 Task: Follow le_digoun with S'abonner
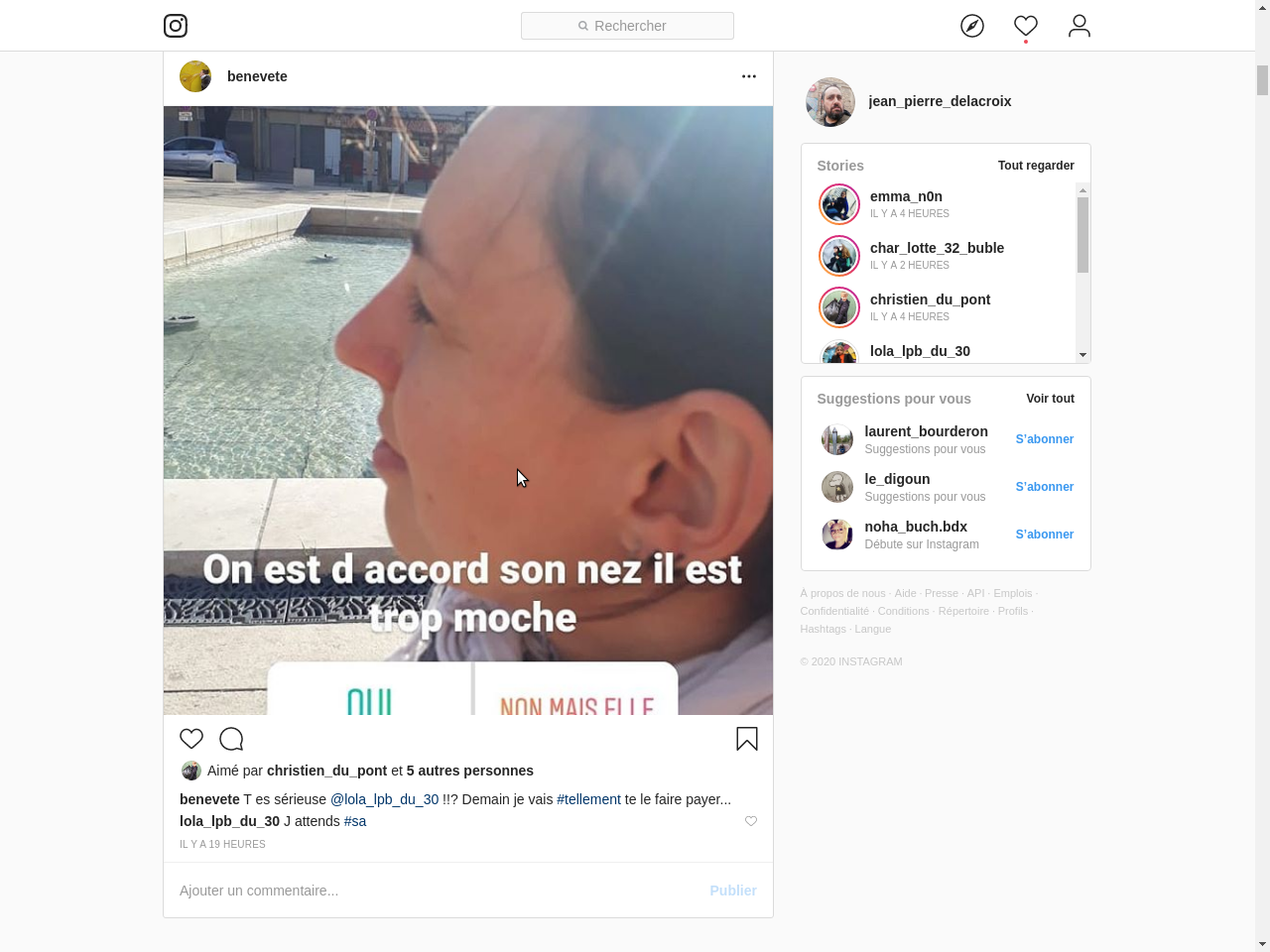[x=1044, y=487]
